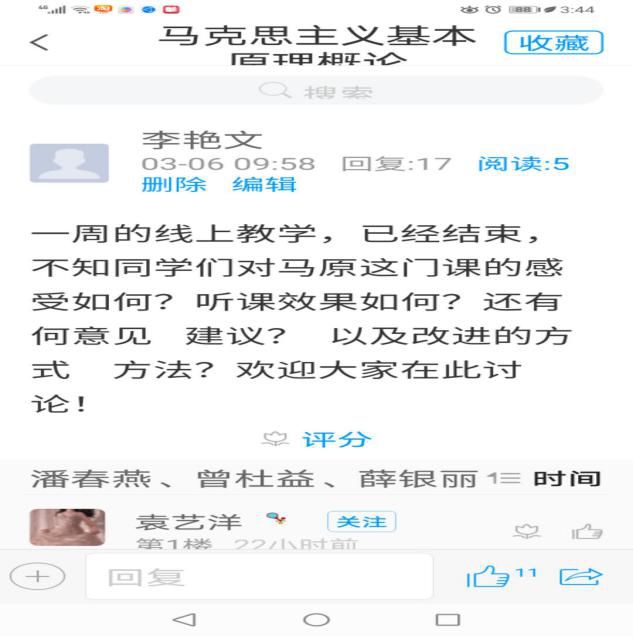This screenshot has height=636, width=633.
Task: Sort replies by 时间
Action: click(566, 479)
